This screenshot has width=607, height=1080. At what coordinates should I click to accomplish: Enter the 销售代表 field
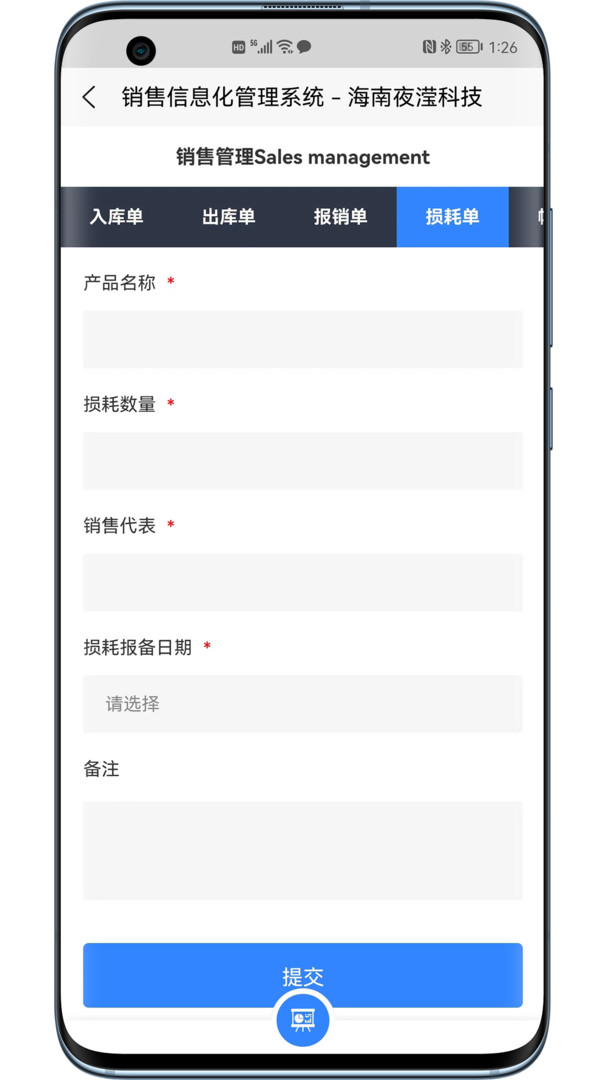click(x=302, y=582)
